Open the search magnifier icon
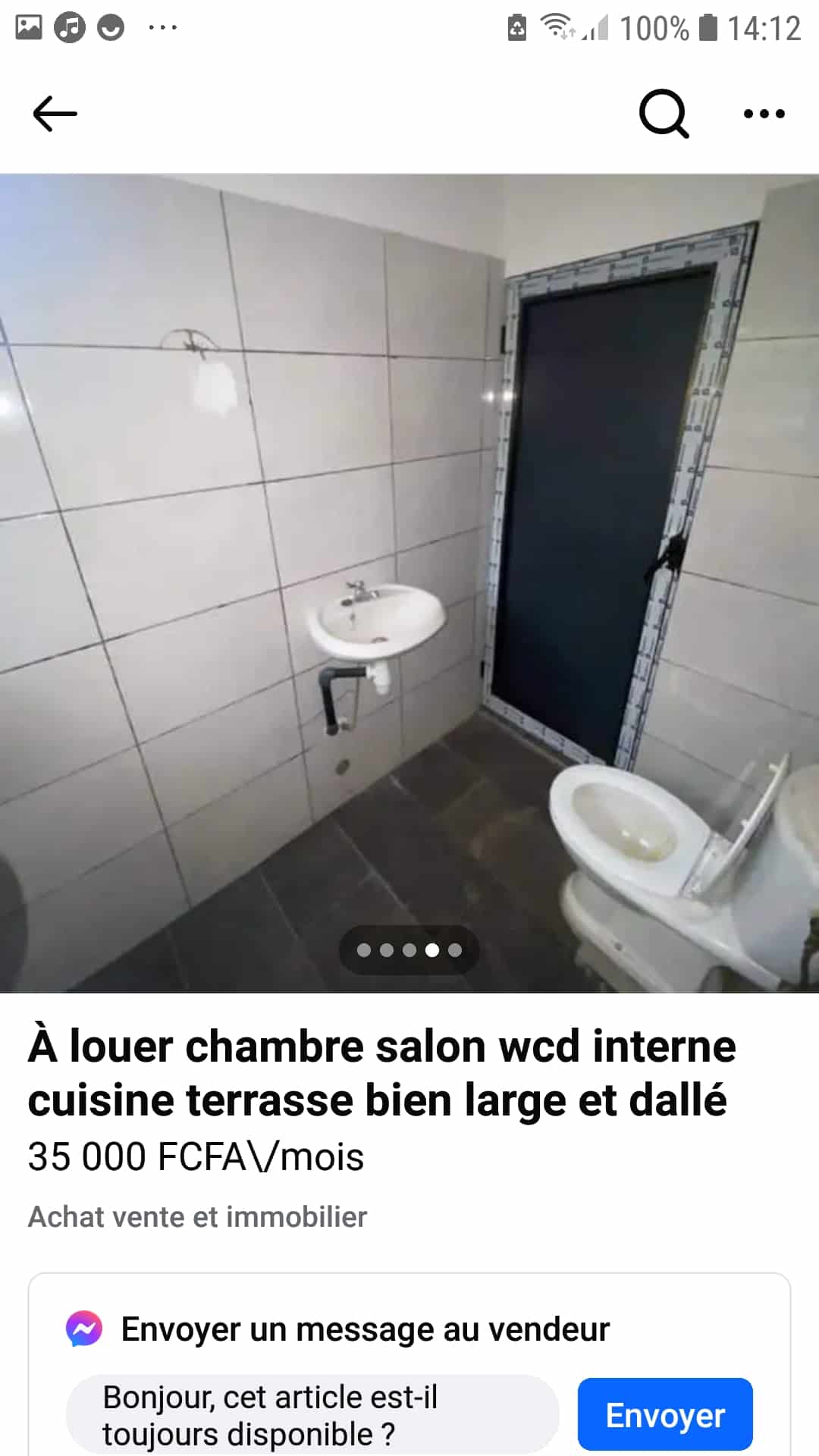819x1456 pixels. point(664,114)
